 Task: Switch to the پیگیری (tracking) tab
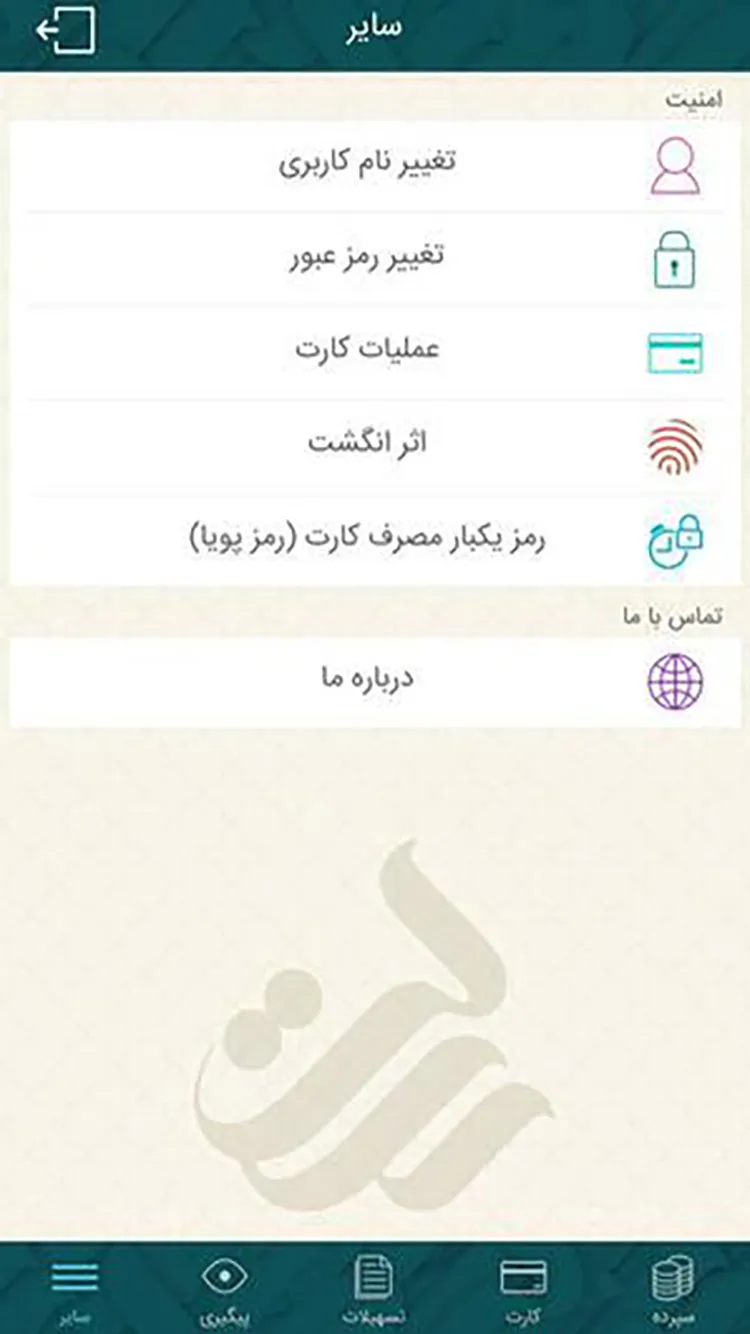225,1290
